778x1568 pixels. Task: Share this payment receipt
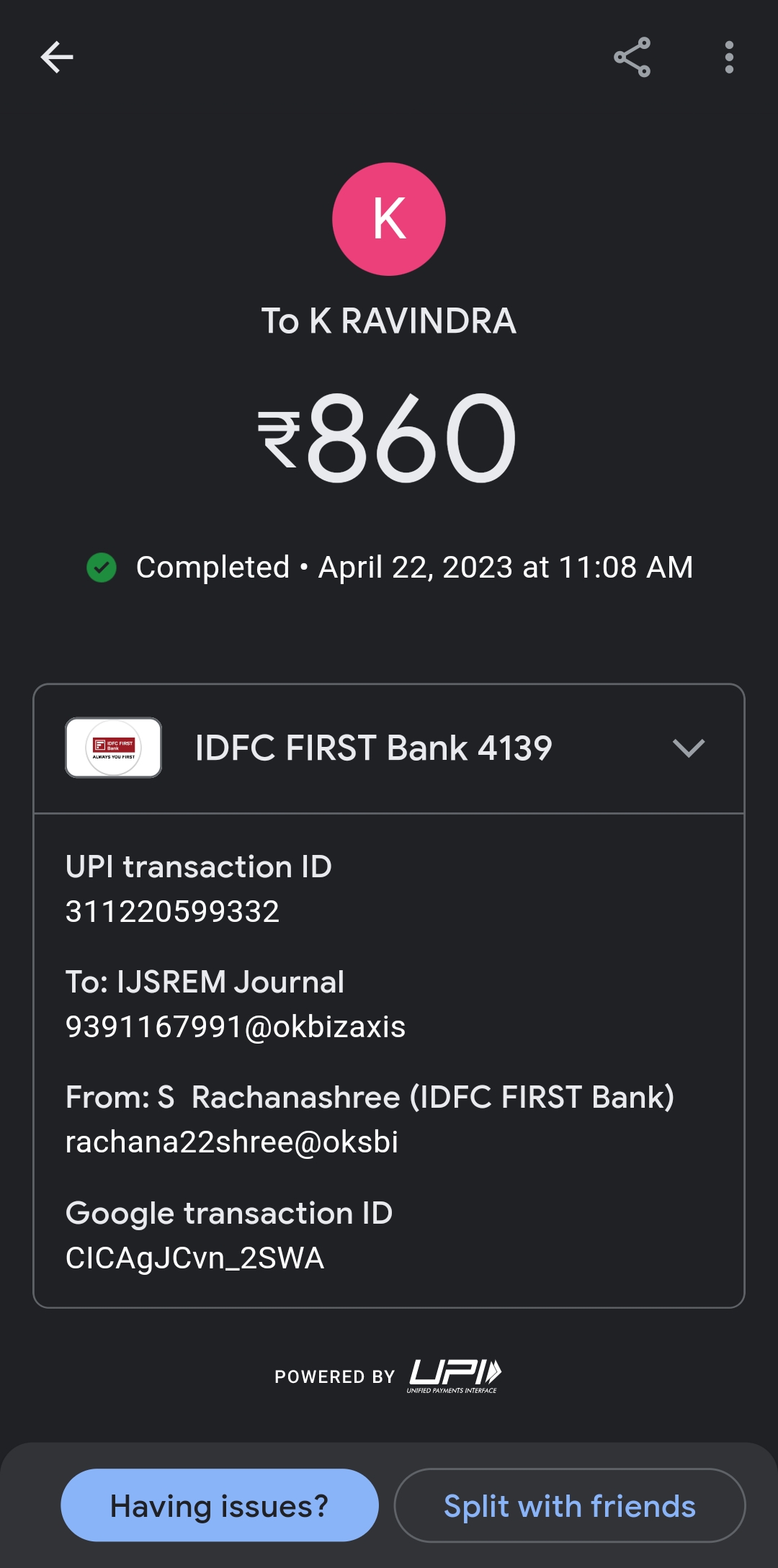(x=632, y=58)
